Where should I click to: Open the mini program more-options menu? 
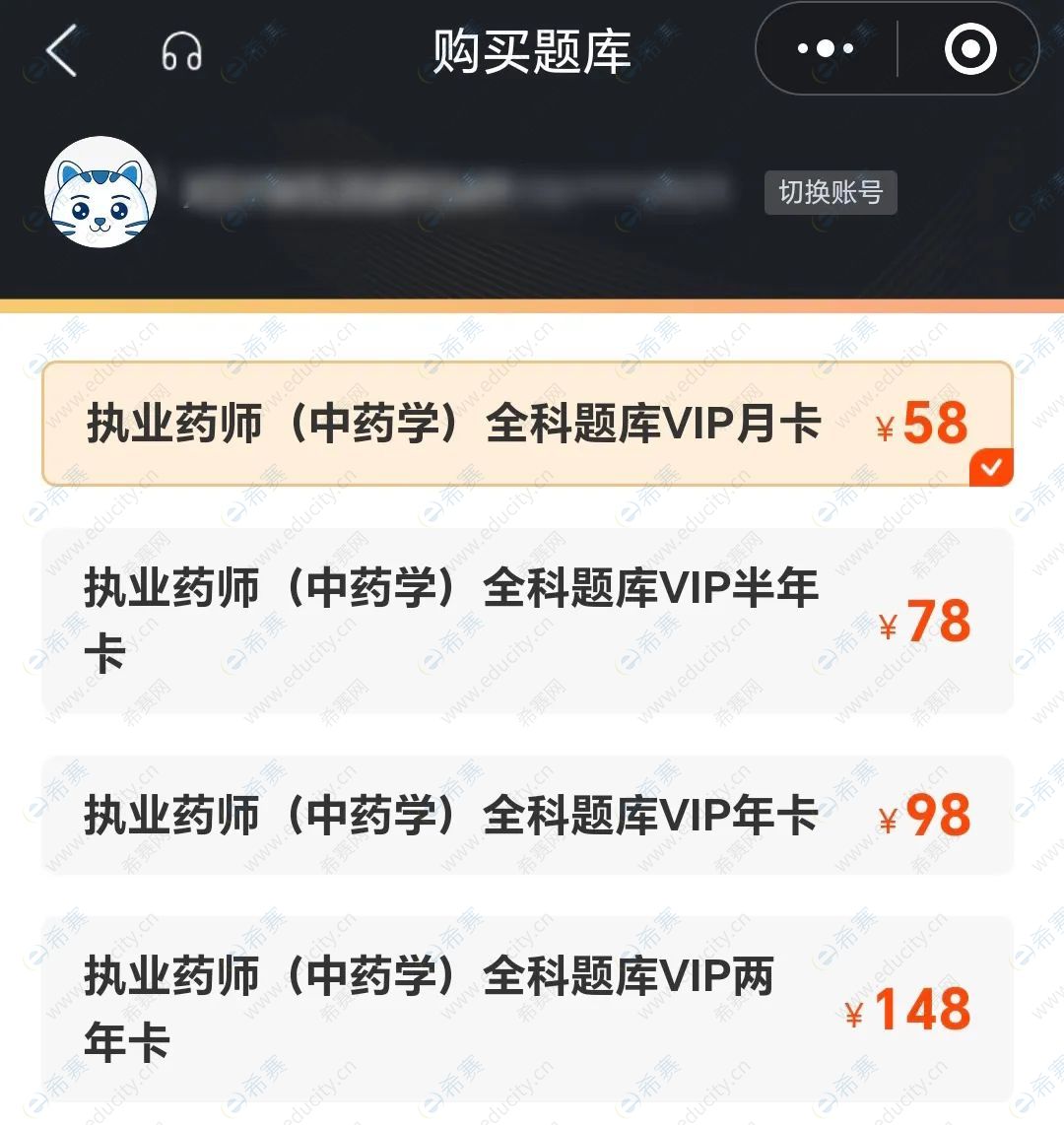pyautogui.click(x=826, y=48)
